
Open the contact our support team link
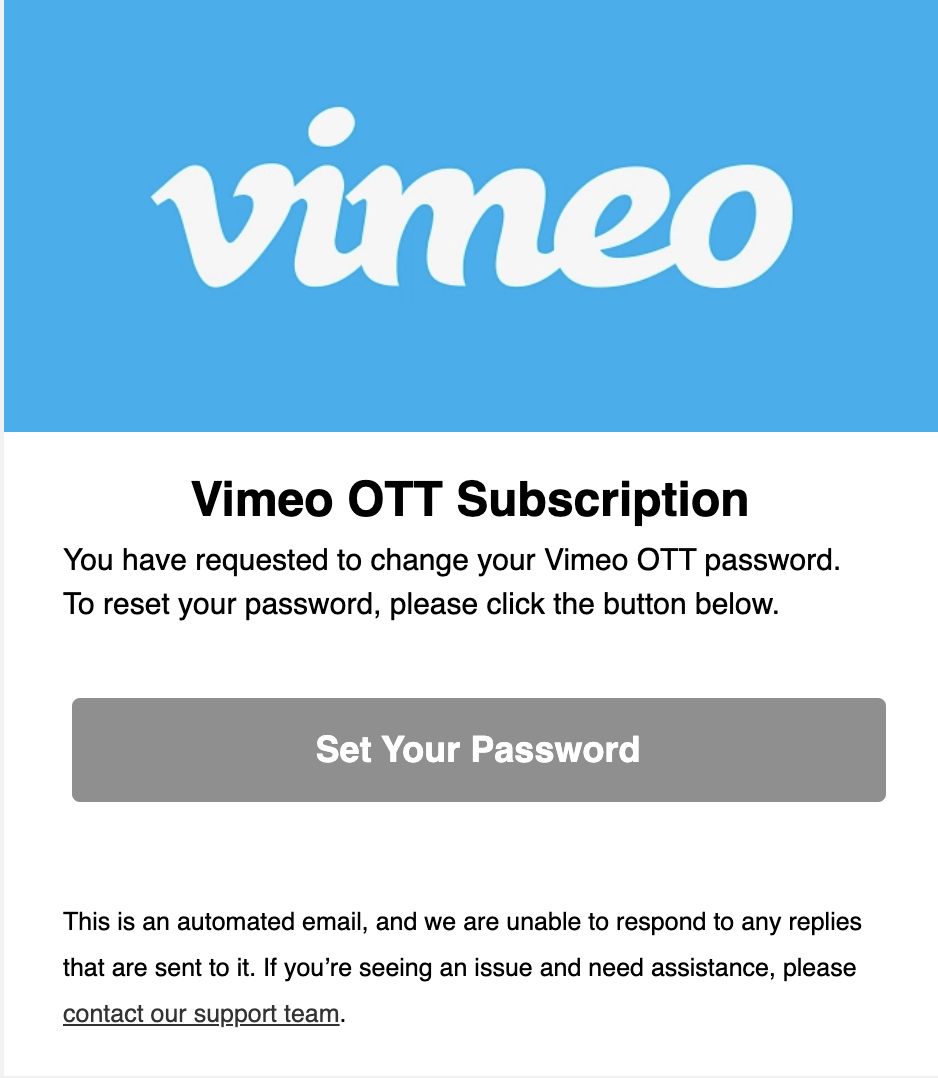201,1014
